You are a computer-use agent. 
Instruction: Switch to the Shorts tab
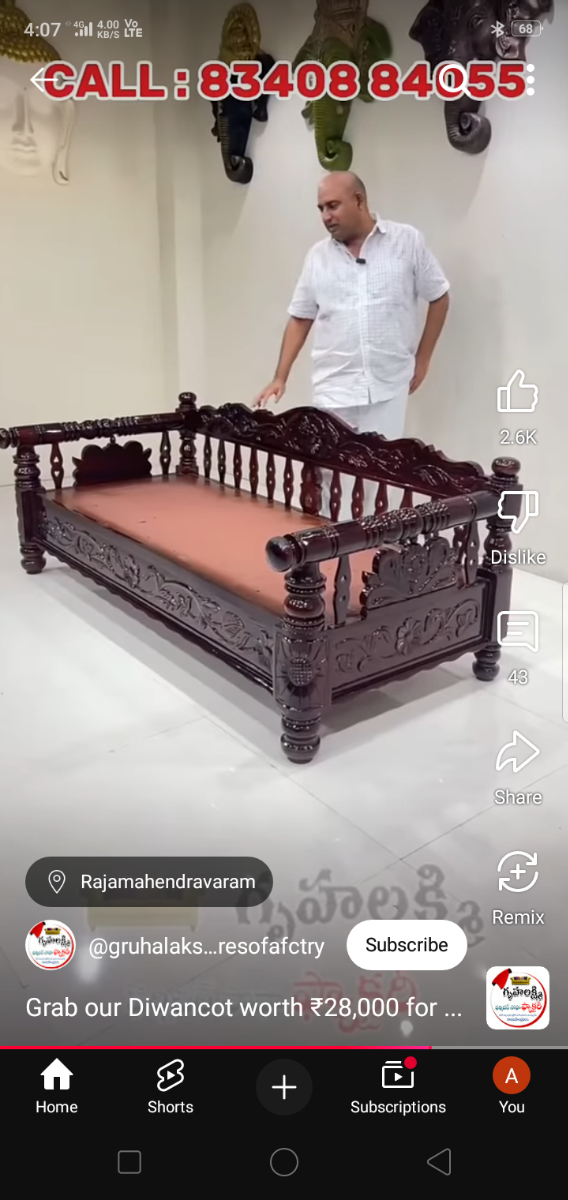click(x=170, y=1087)
